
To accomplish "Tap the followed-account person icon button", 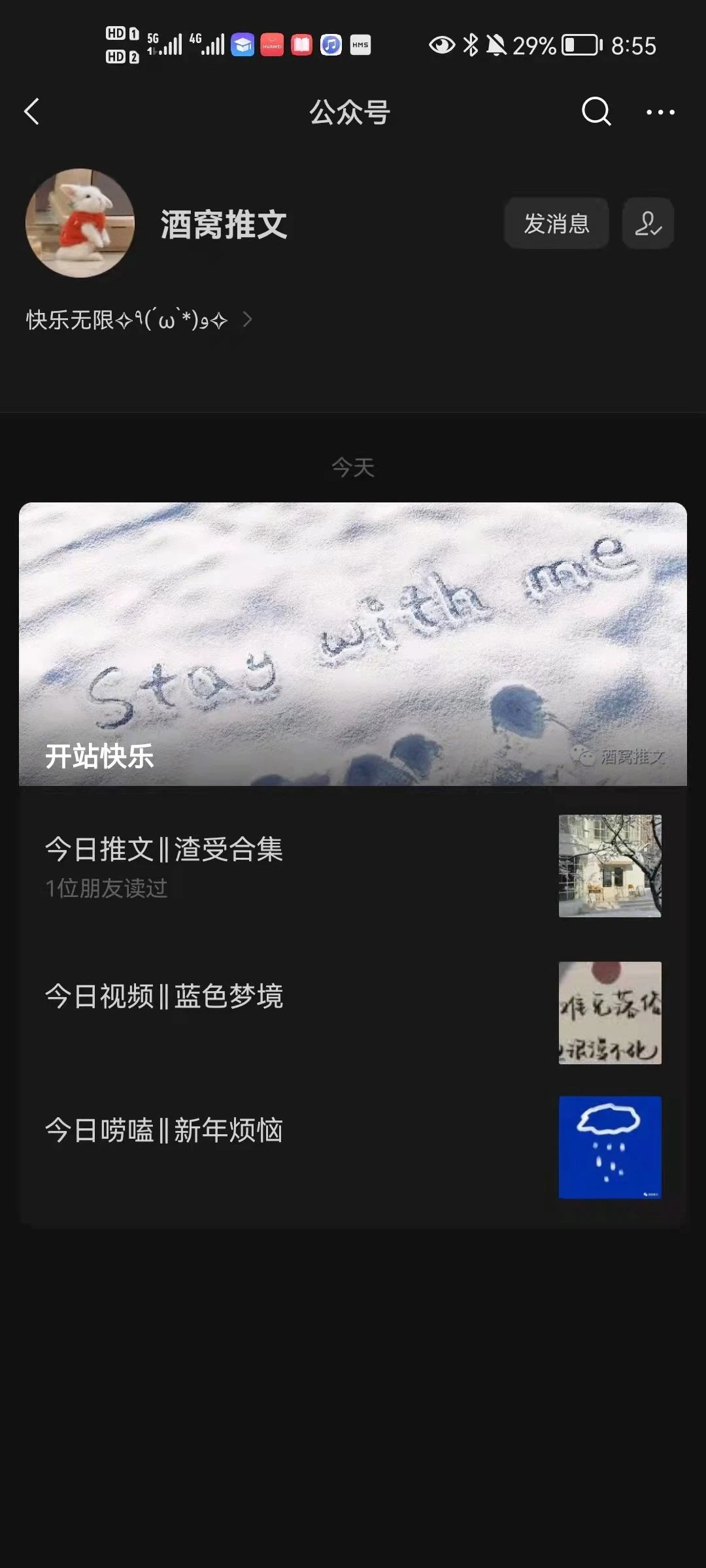I will point(648,223).
